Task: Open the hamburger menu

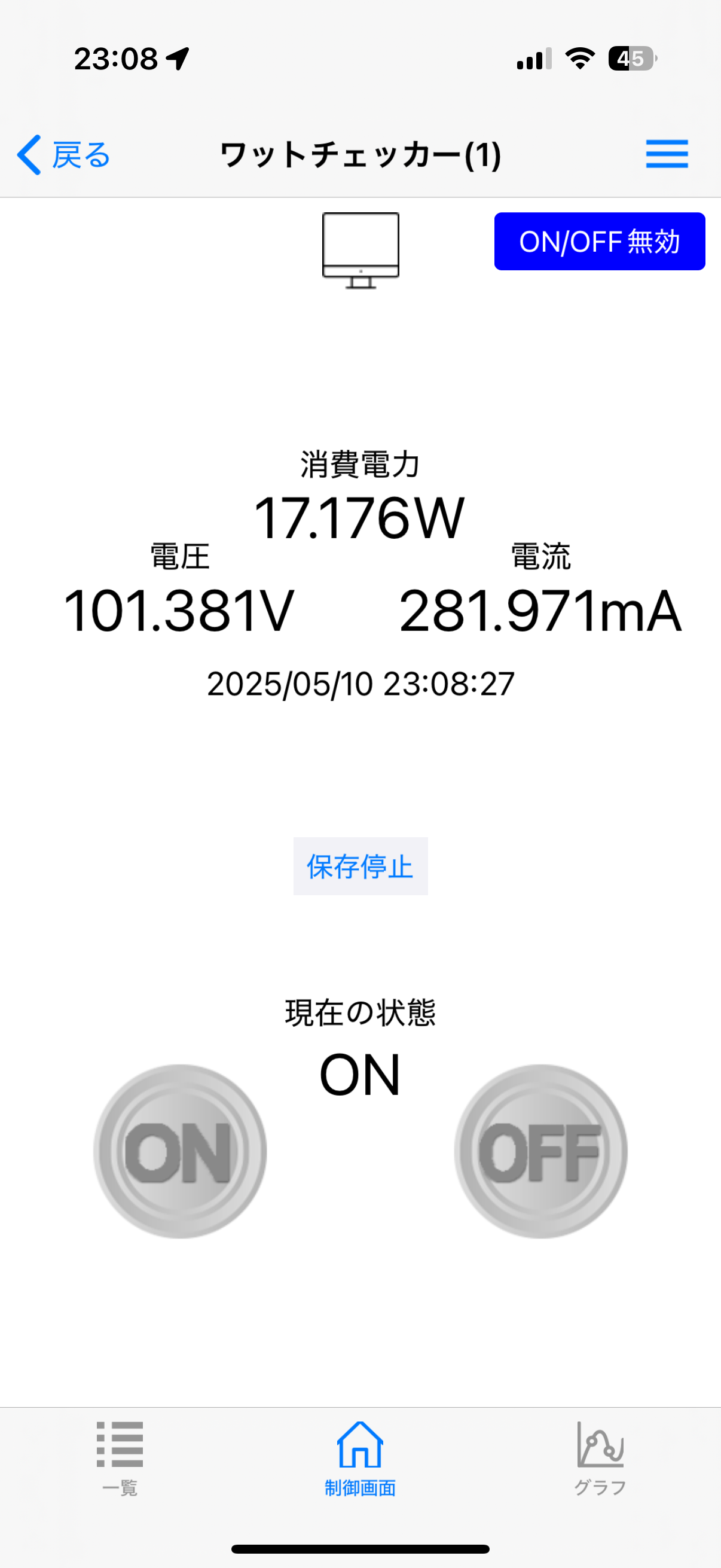Action: point(667,154)
